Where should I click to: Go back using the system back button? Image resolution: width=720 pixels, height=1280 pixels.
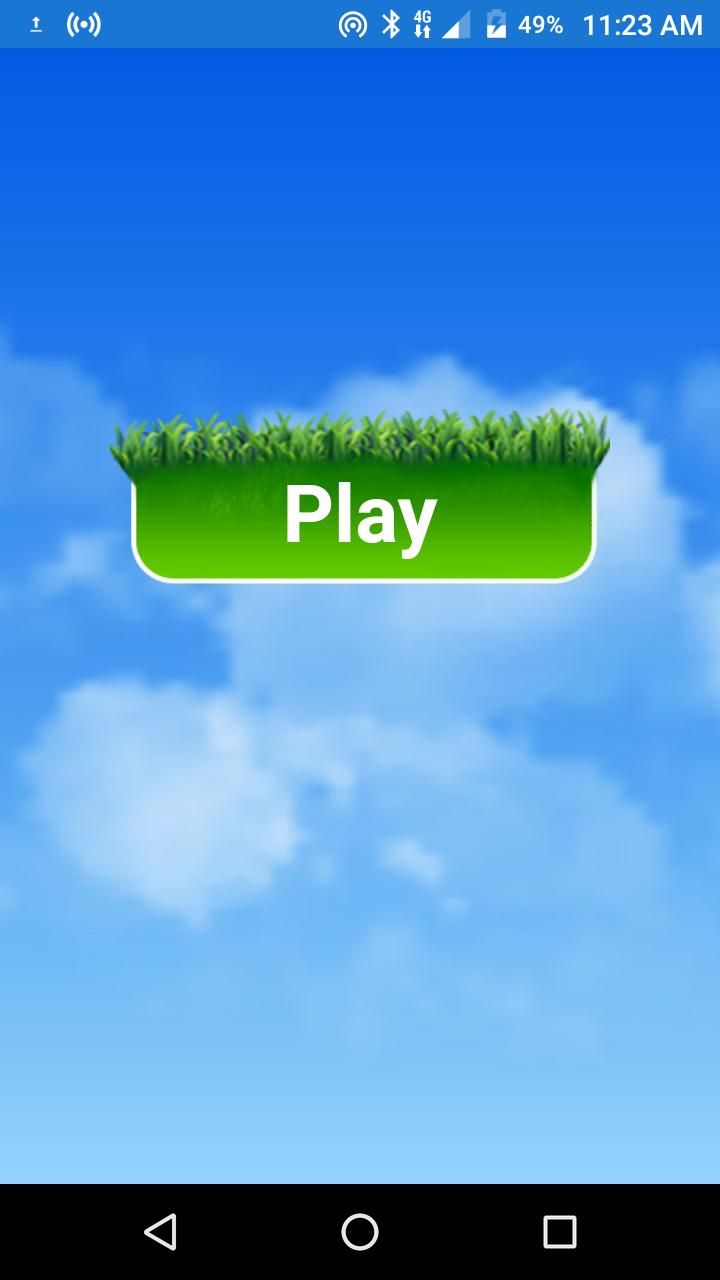tap(160, 1232)
